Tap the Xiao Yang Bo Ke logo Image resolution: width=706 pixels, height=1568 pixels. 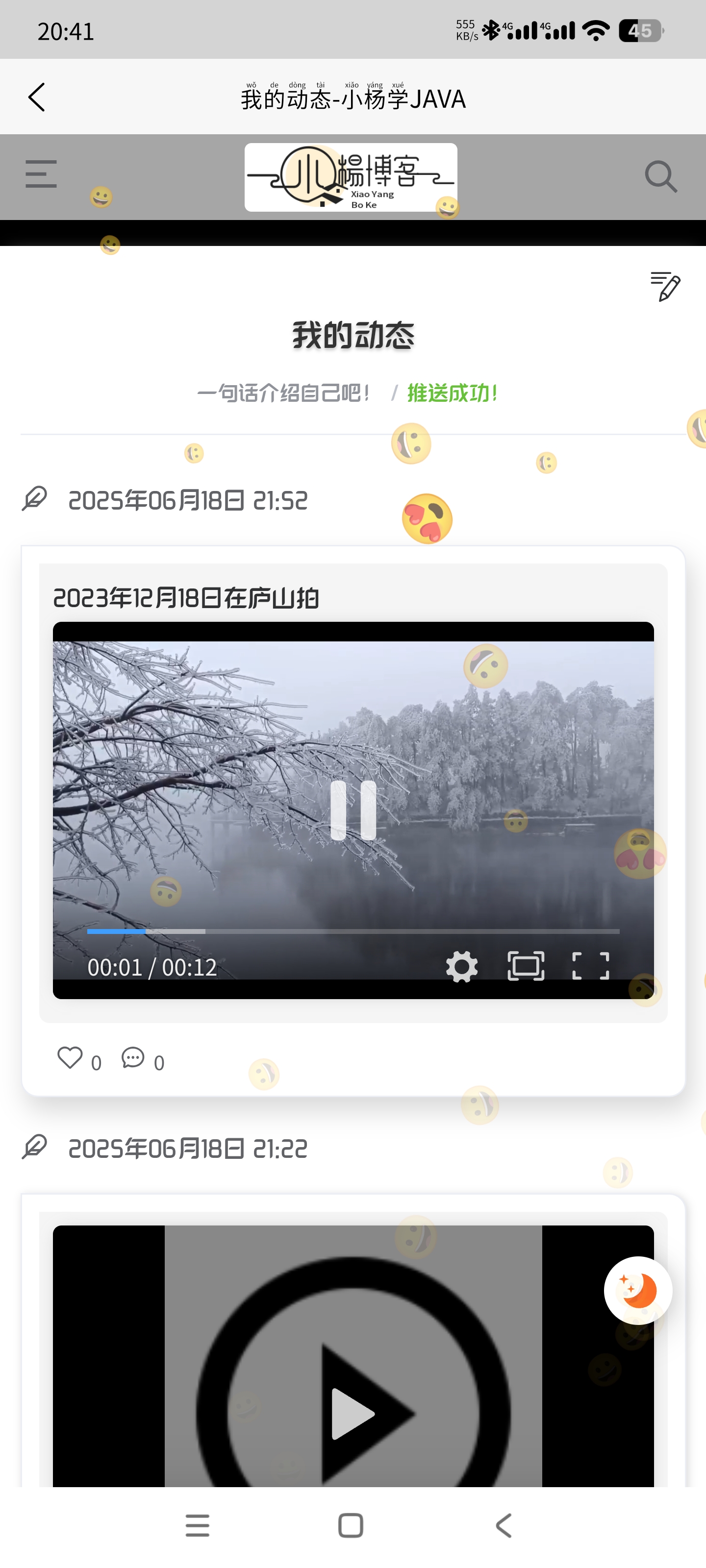click(351, 177)
